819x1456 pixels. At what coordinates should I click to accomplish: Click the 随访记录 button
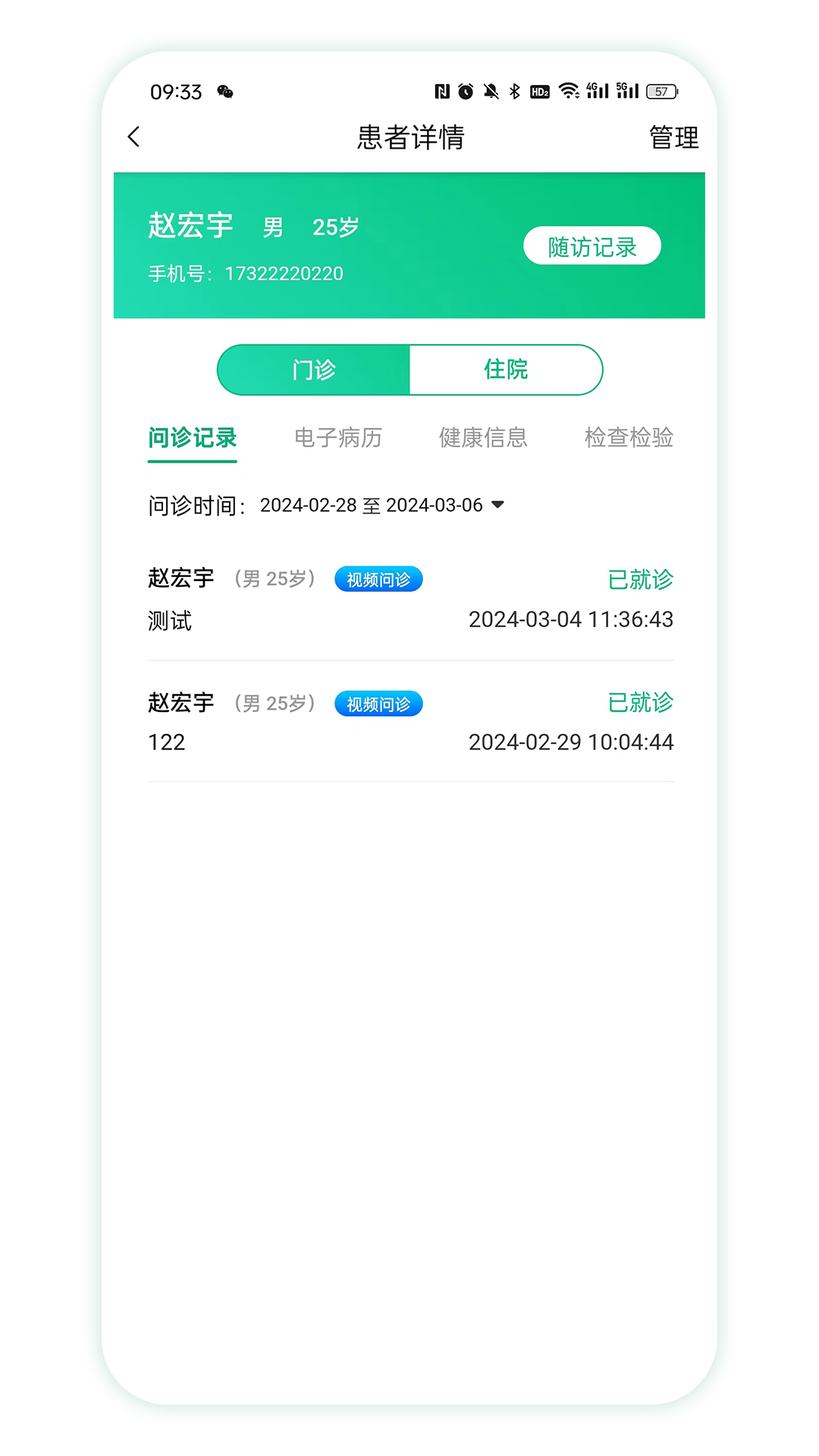(x=591, y=245)
